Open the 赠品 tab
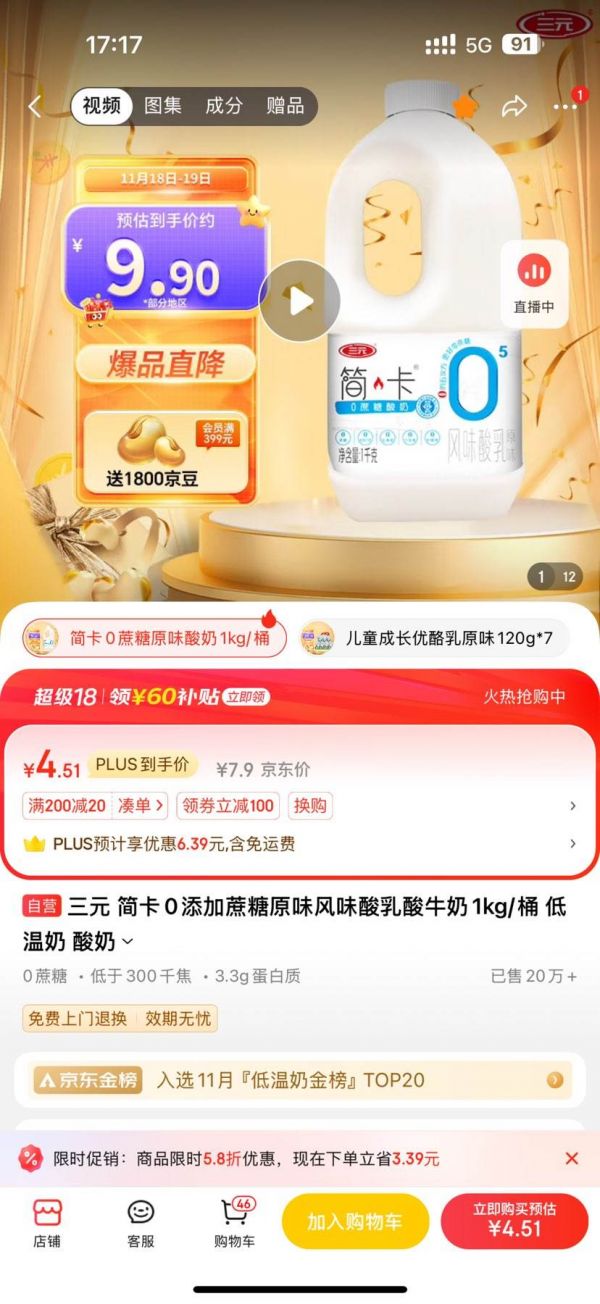This screenshot has width=600, height=1304. 285,105
